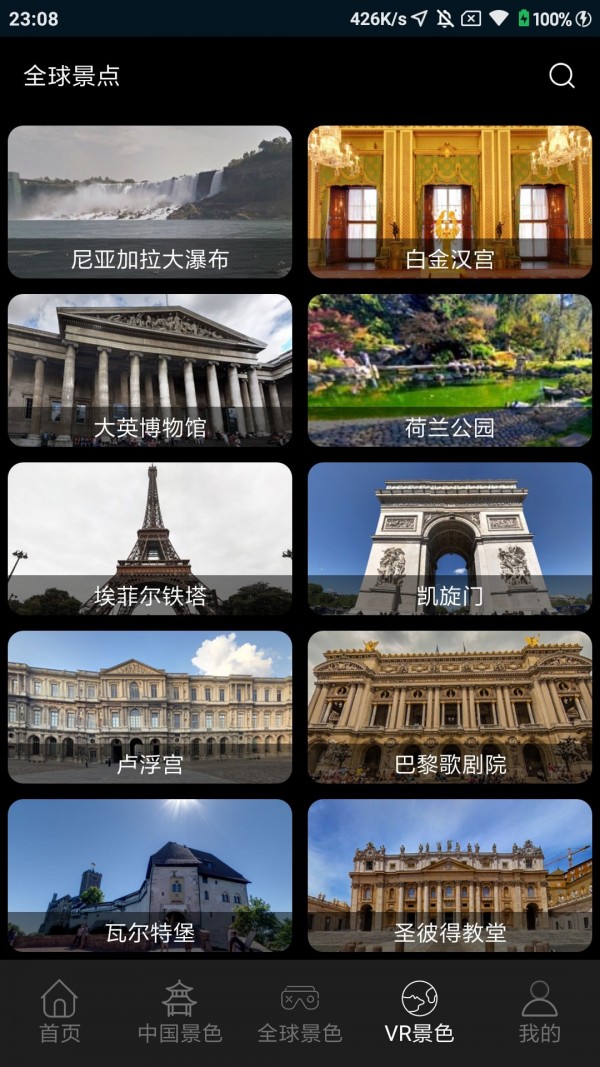
Task: View the 白金汉宫 attraction
Action: 450,201
